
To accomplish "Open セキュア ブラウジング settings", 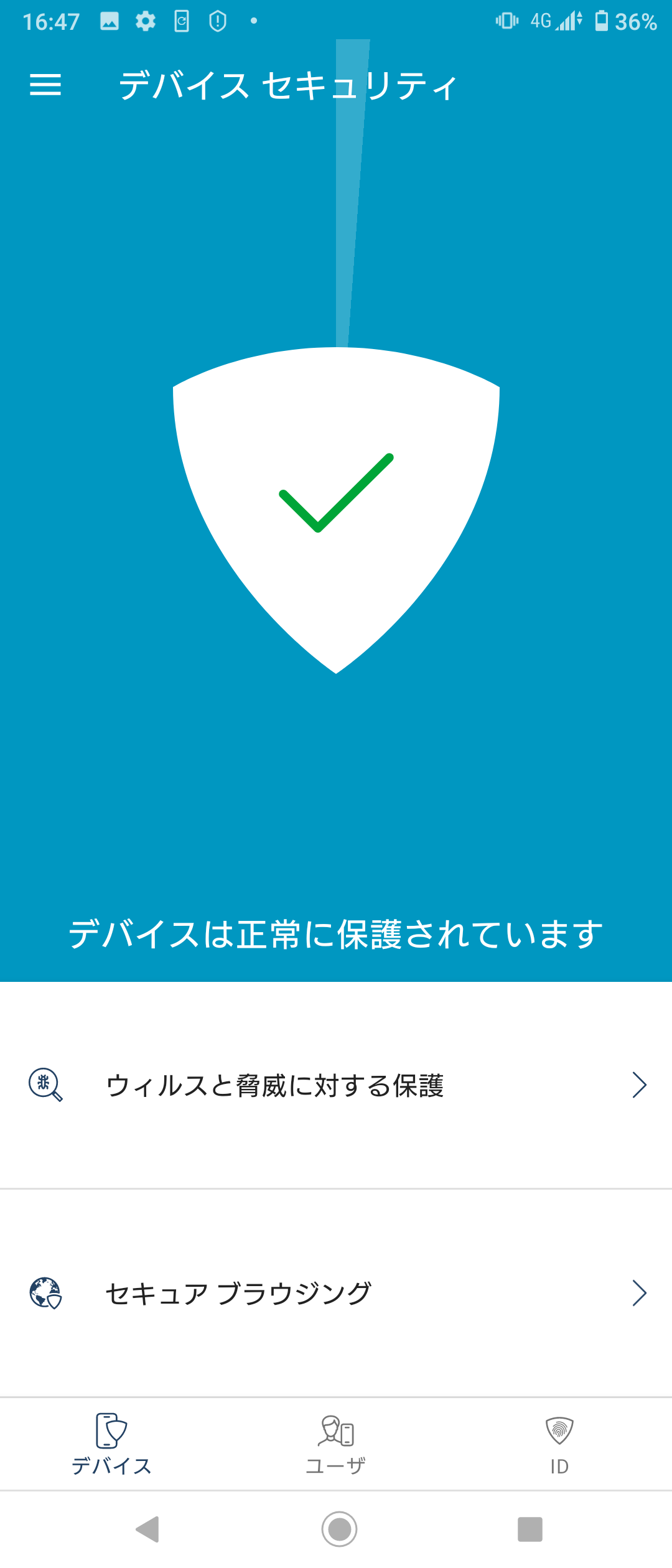I will click(x=336, y=1293).
